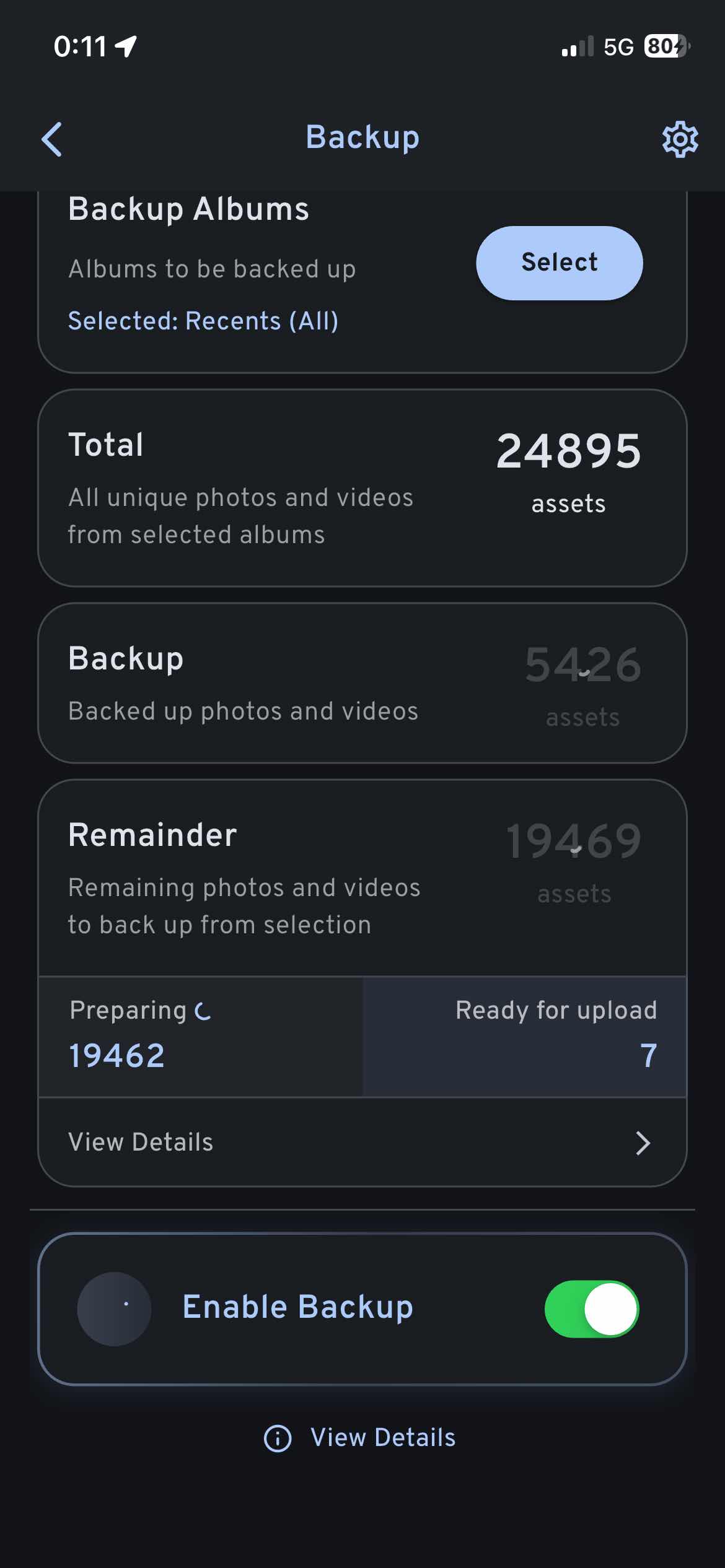The image size is (725, 1568).
Task: Open View Details info link at bottom
Action: tap(361, 1437)
